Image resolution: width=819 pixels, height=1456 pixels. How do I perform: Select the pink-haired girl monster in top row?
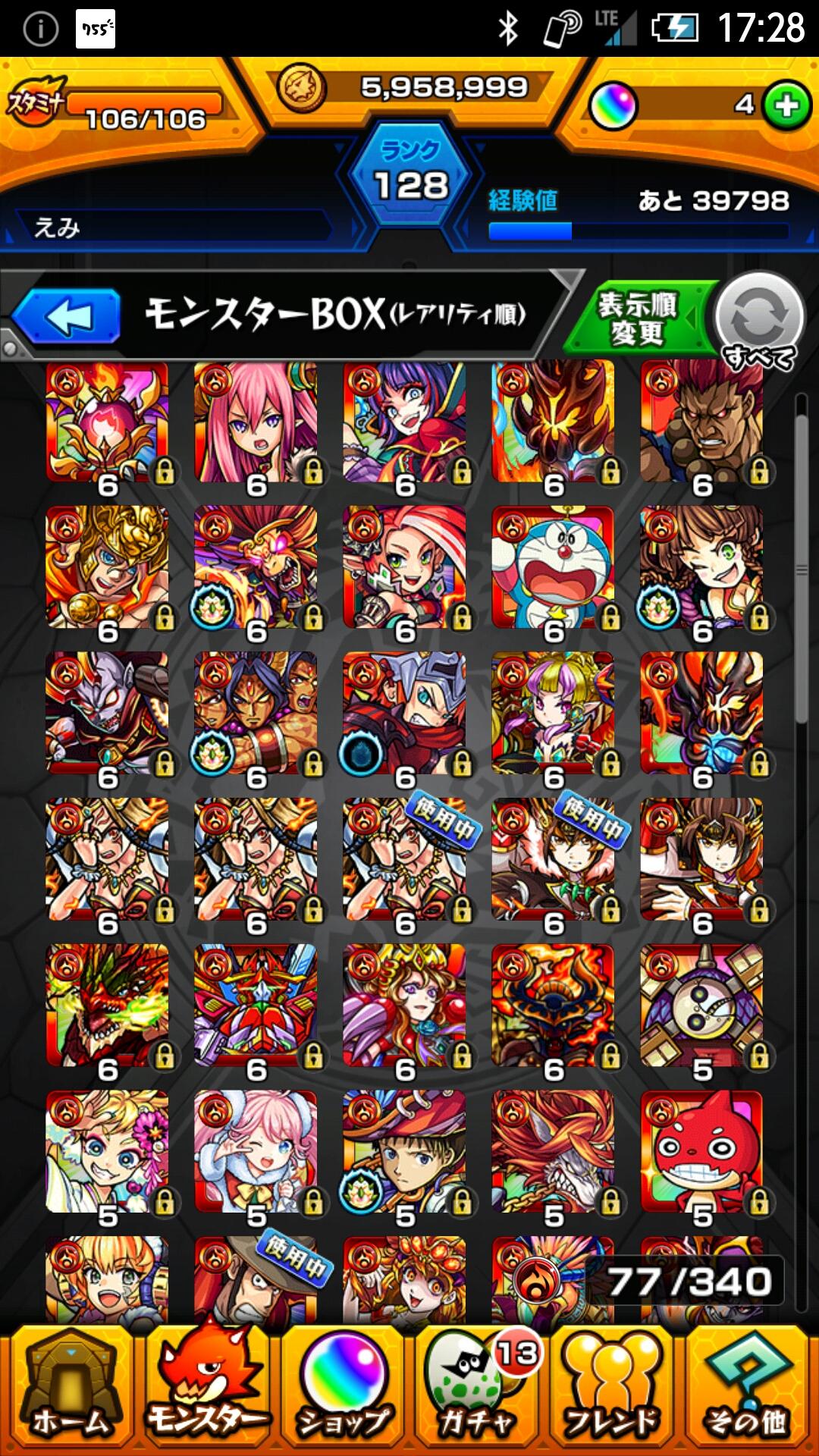click(x=256, y=423)
